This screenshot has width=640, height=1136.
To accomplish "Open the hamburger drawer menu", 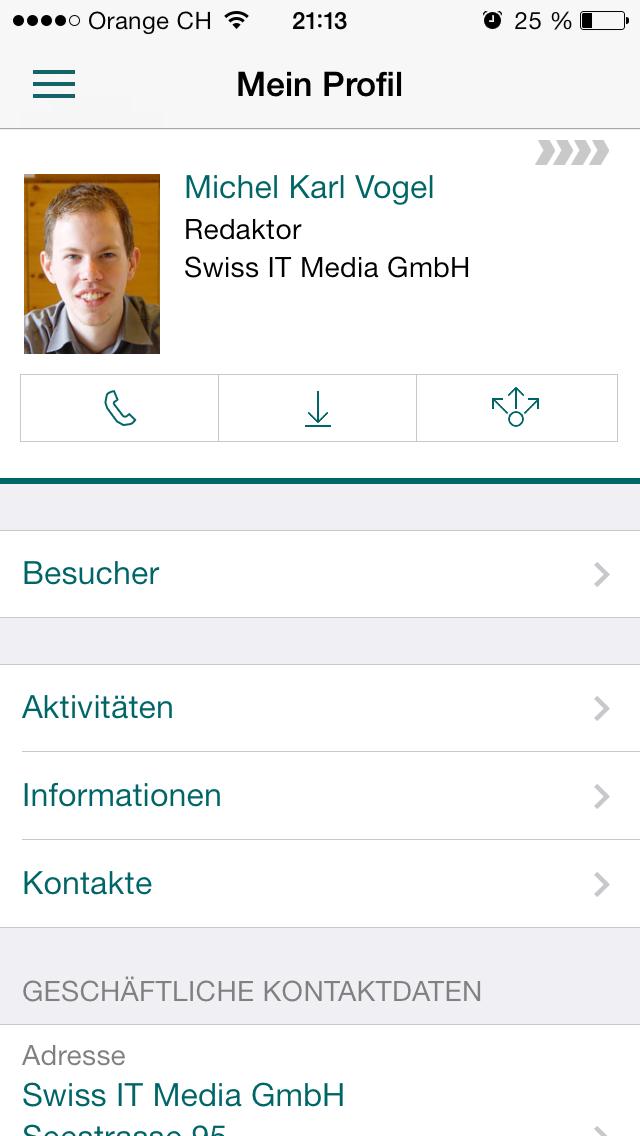I will click(54, 84).
